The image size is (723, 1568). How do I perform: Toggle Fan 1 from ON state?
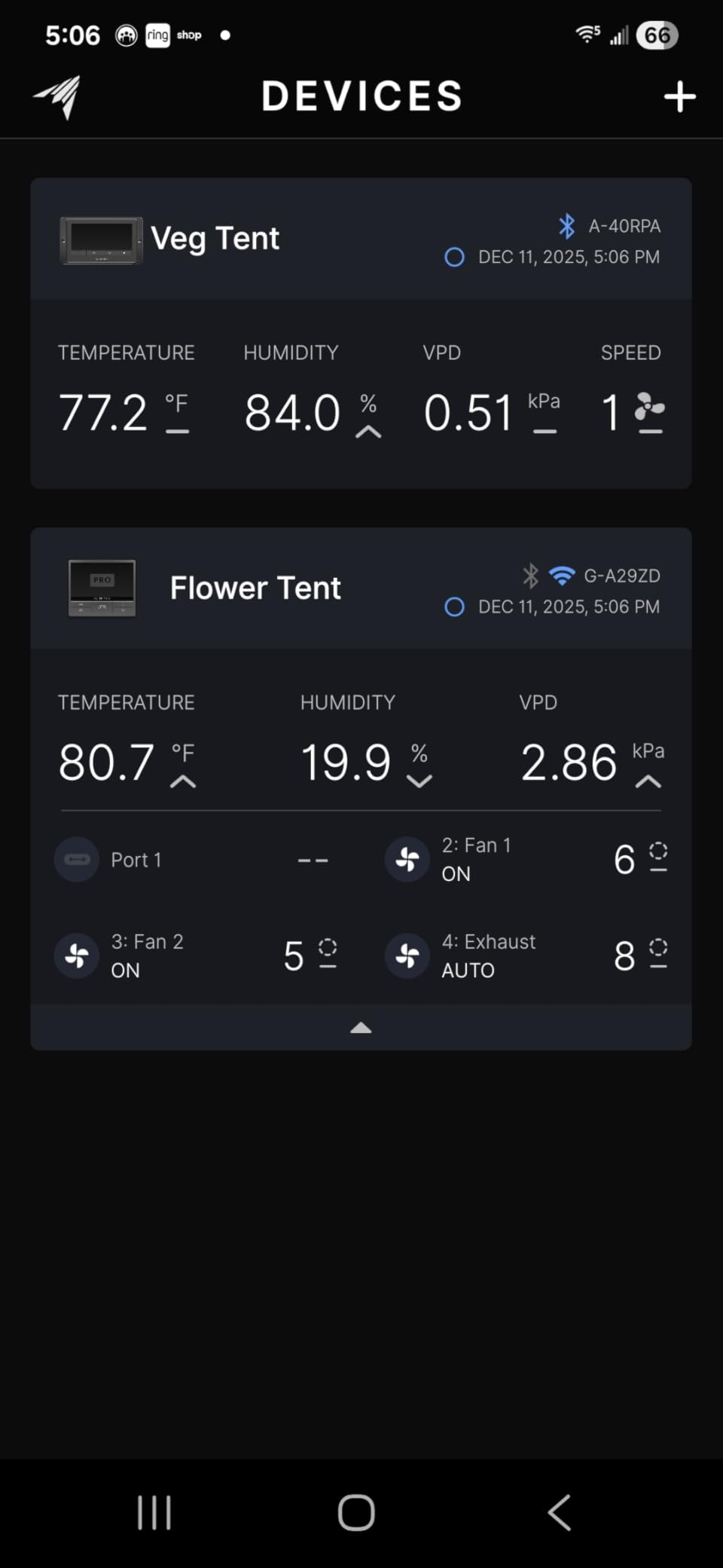coord(455,873)
